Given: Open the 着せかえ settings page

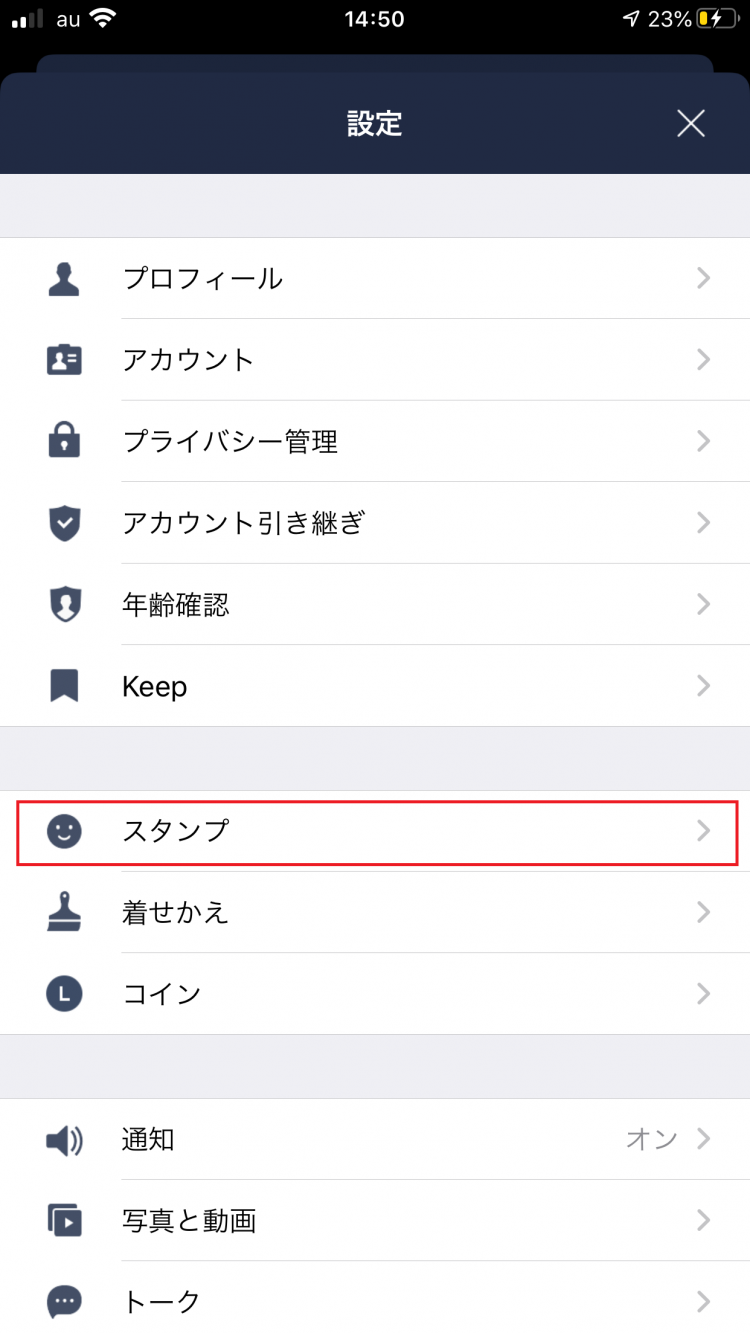Looking at the screenshot, I should 375,912.
